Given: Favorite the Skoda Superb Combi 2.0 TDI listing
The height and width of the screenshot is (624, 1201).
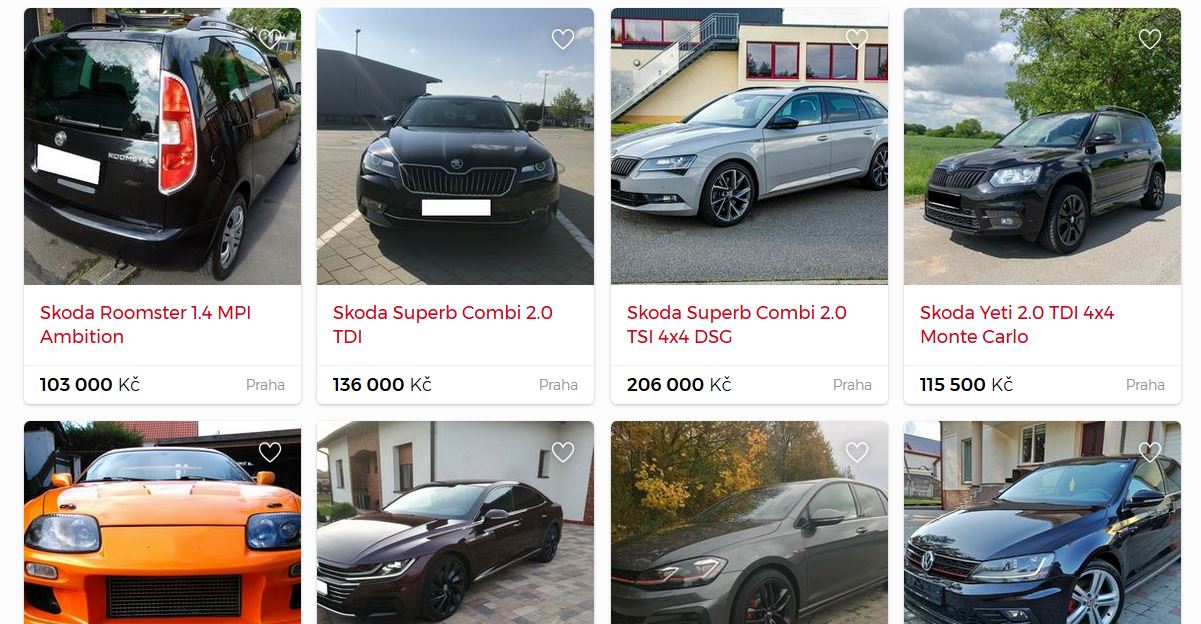Looking at the screenshot, I should pyautogui.click(x=563, y=39).
